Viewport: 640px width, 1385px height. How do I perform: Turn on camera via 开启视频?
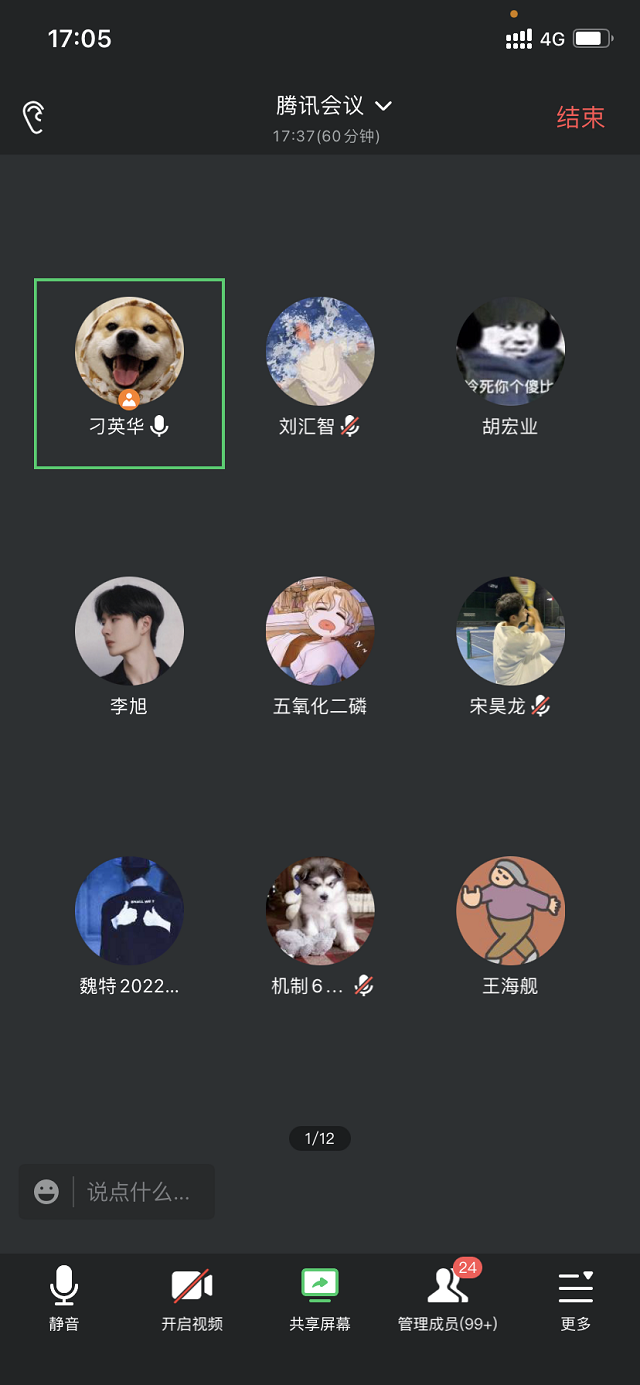coord(192,1297)
